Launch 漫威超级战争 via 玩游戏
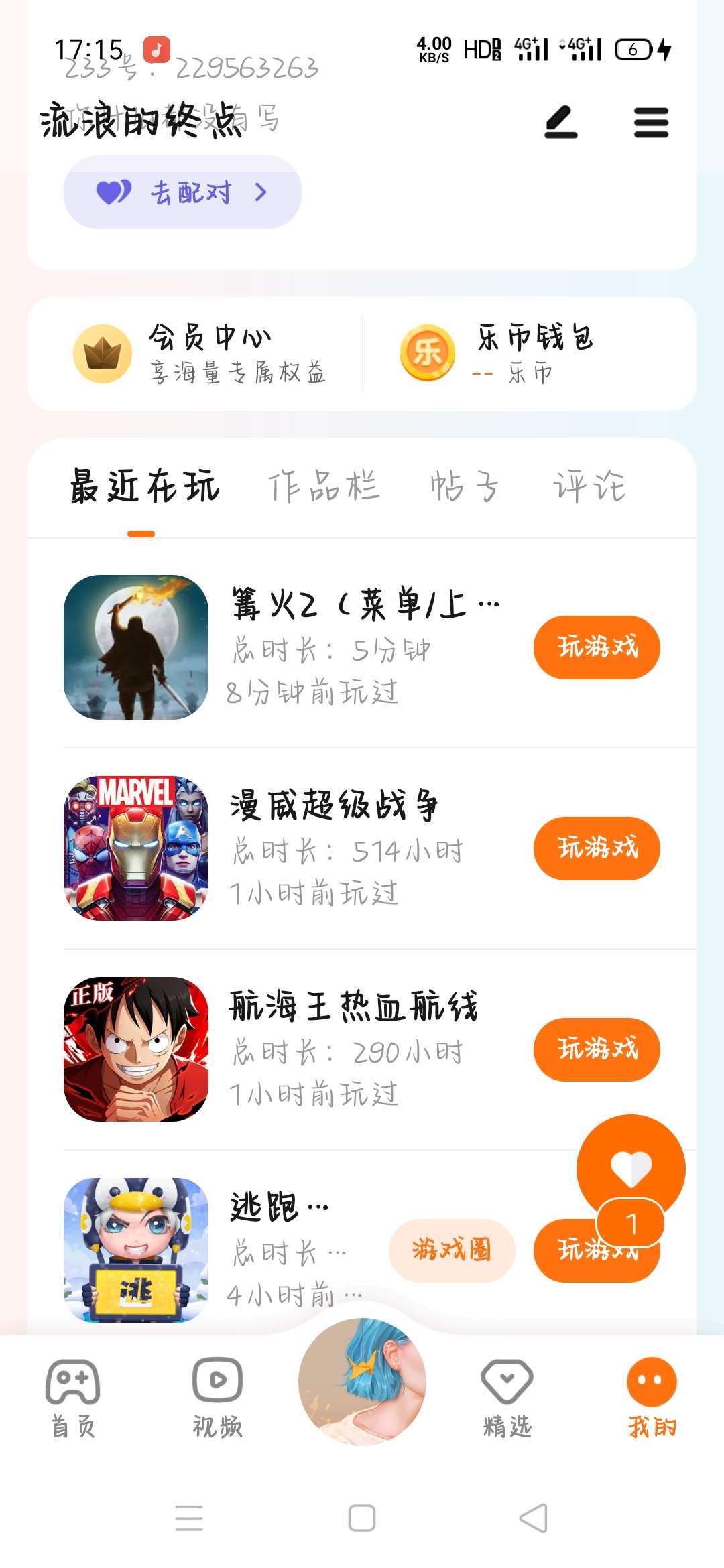The width and height of the screenshot is (724, 1568). coord(597,848)
